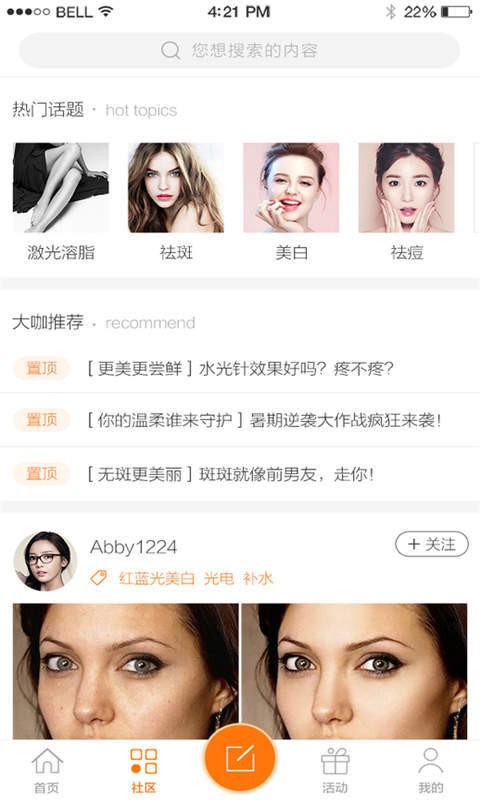The height and width of the screenshot is (800, 480).
Task: View the right after photo in Abby1224's post
Action: click(354, 671)
